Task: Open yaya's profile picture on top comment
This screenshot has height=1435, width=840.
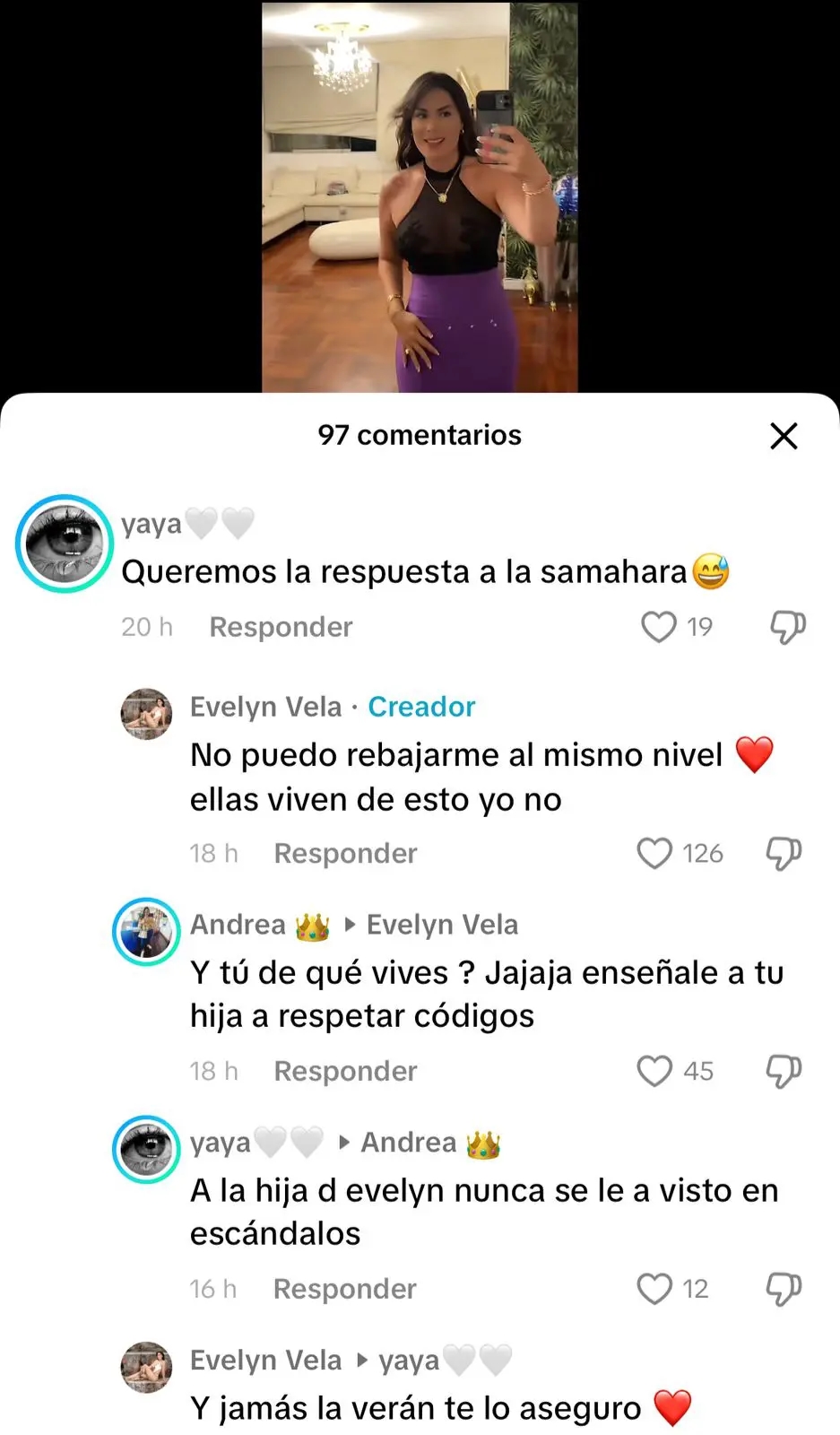Action: coord(64,544)
